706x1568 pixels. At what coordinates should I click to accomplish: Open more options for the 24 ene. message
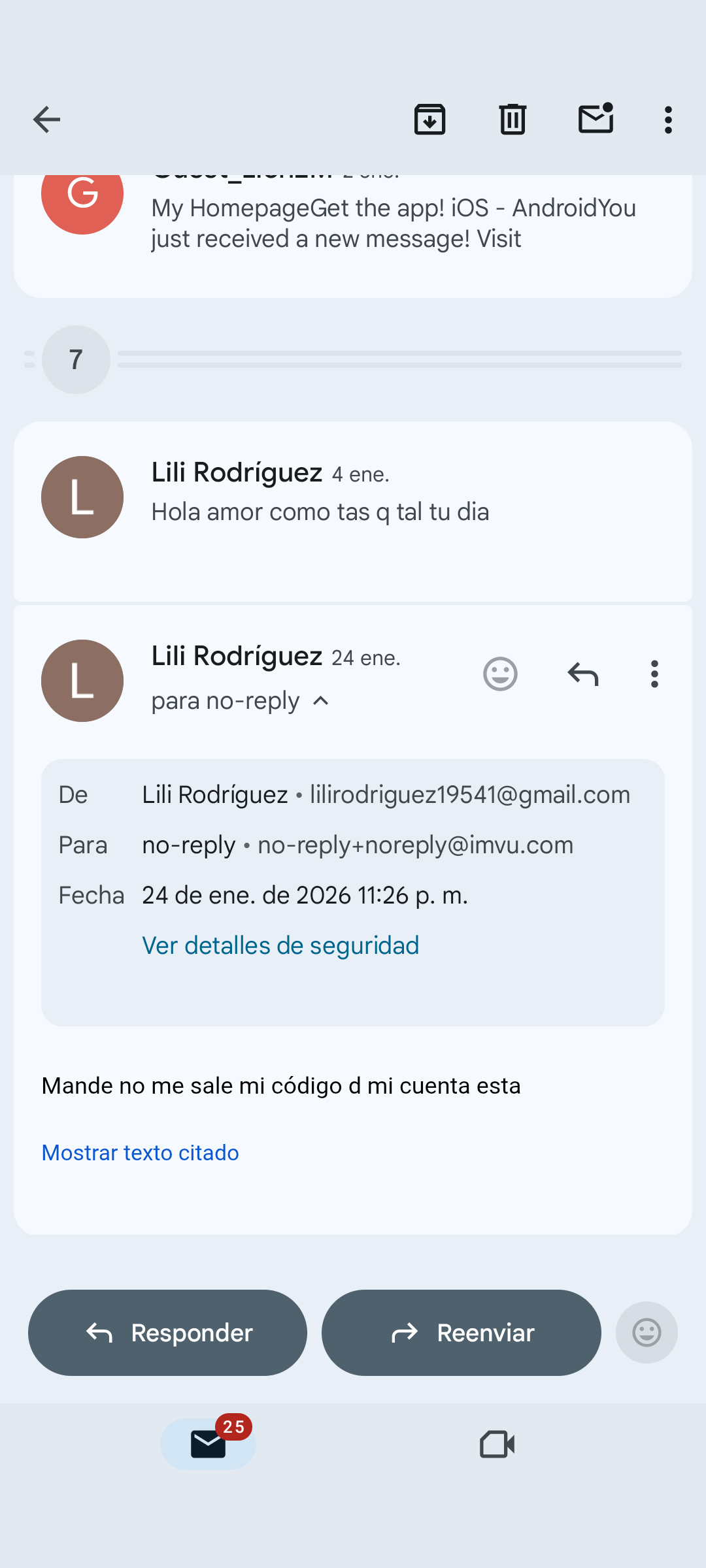(654, 674)
